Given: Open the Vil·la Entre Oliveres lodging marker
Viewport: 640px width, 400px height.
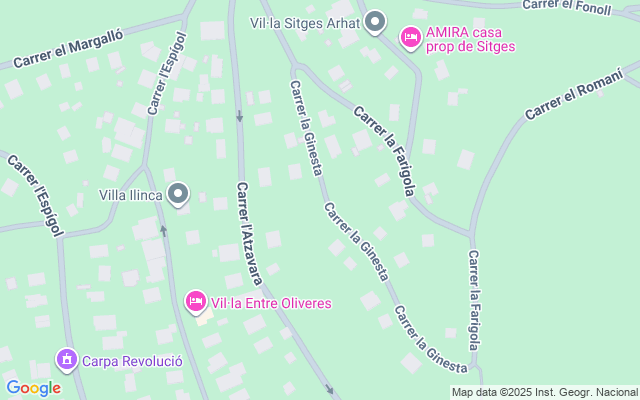Looking at the screenshot, I should click(196, 302).
